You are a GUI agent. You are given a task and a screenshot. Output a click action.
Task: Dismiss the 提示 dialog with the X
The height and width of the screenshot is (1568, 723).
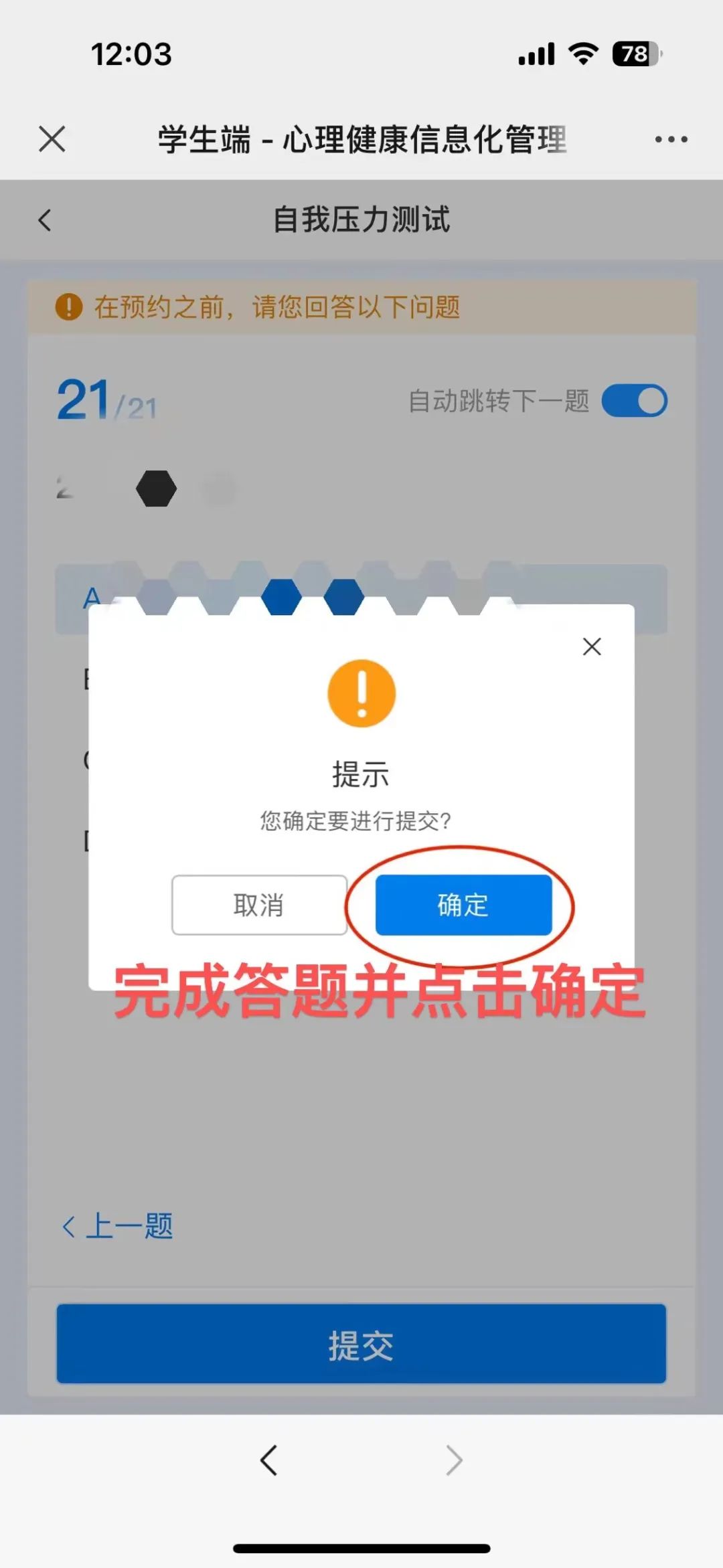click(592, 646)
